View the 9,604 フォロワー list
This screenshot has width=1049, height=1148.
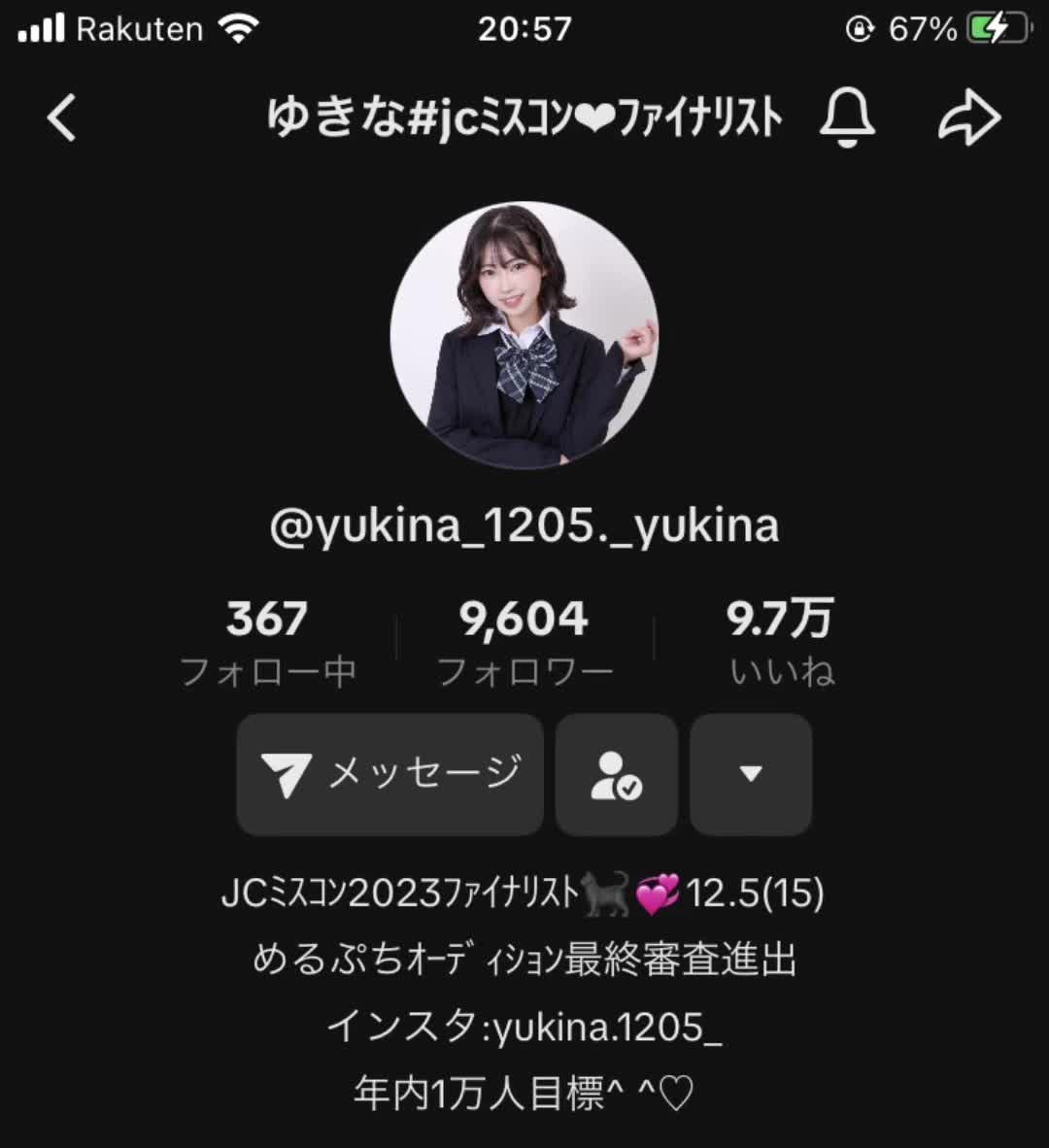(524, 643)
